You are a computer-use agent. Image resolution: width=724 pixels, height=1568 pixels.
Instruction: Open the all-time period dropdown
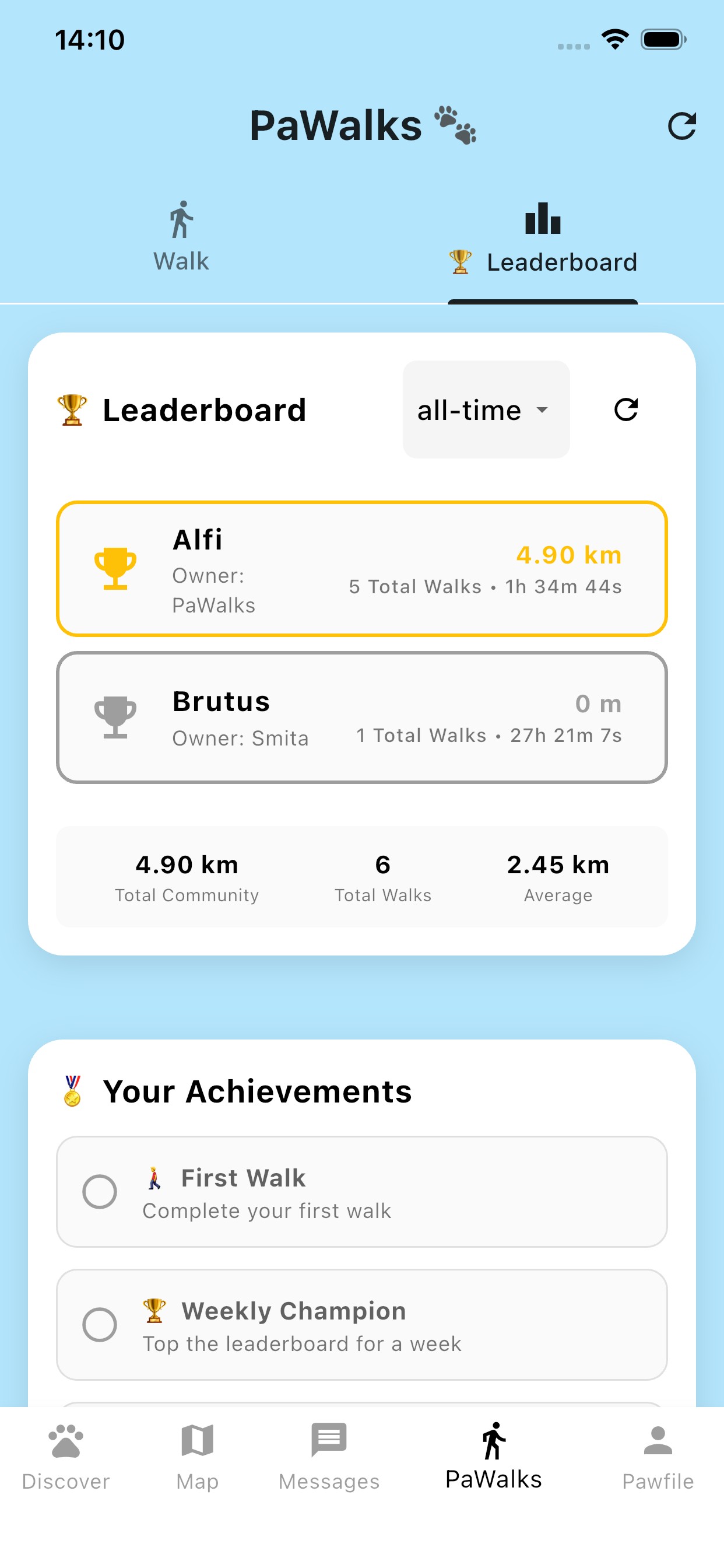486,410
